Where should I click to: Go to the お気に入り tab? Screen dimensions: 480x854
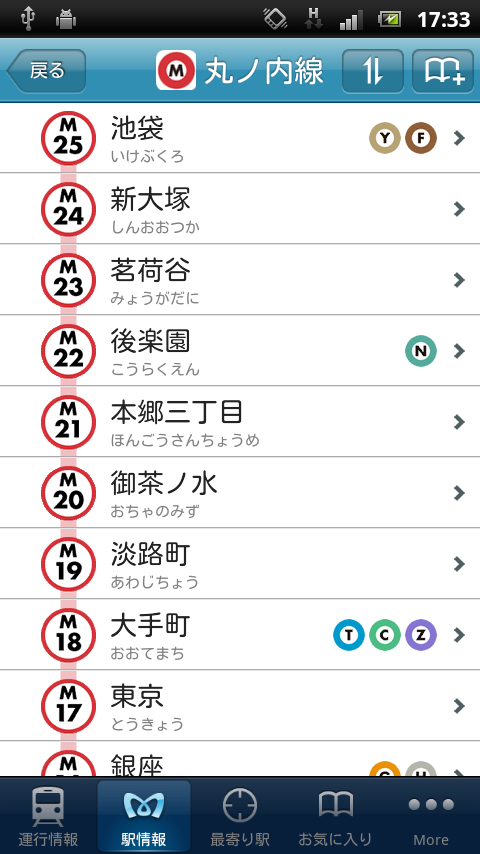pos(336,816)
